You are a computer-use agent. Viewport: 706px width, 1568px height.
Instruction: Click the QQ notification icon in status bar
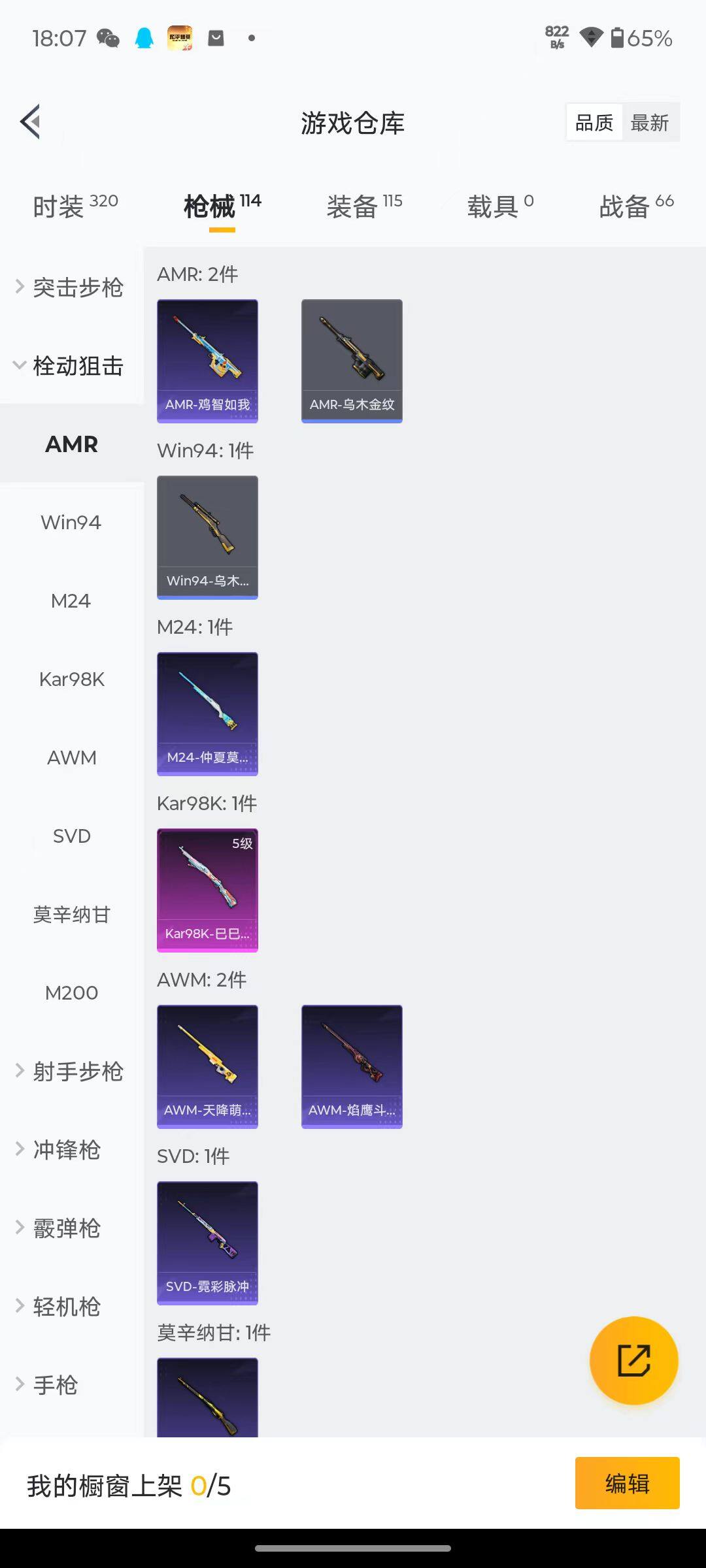click(144, 39)
